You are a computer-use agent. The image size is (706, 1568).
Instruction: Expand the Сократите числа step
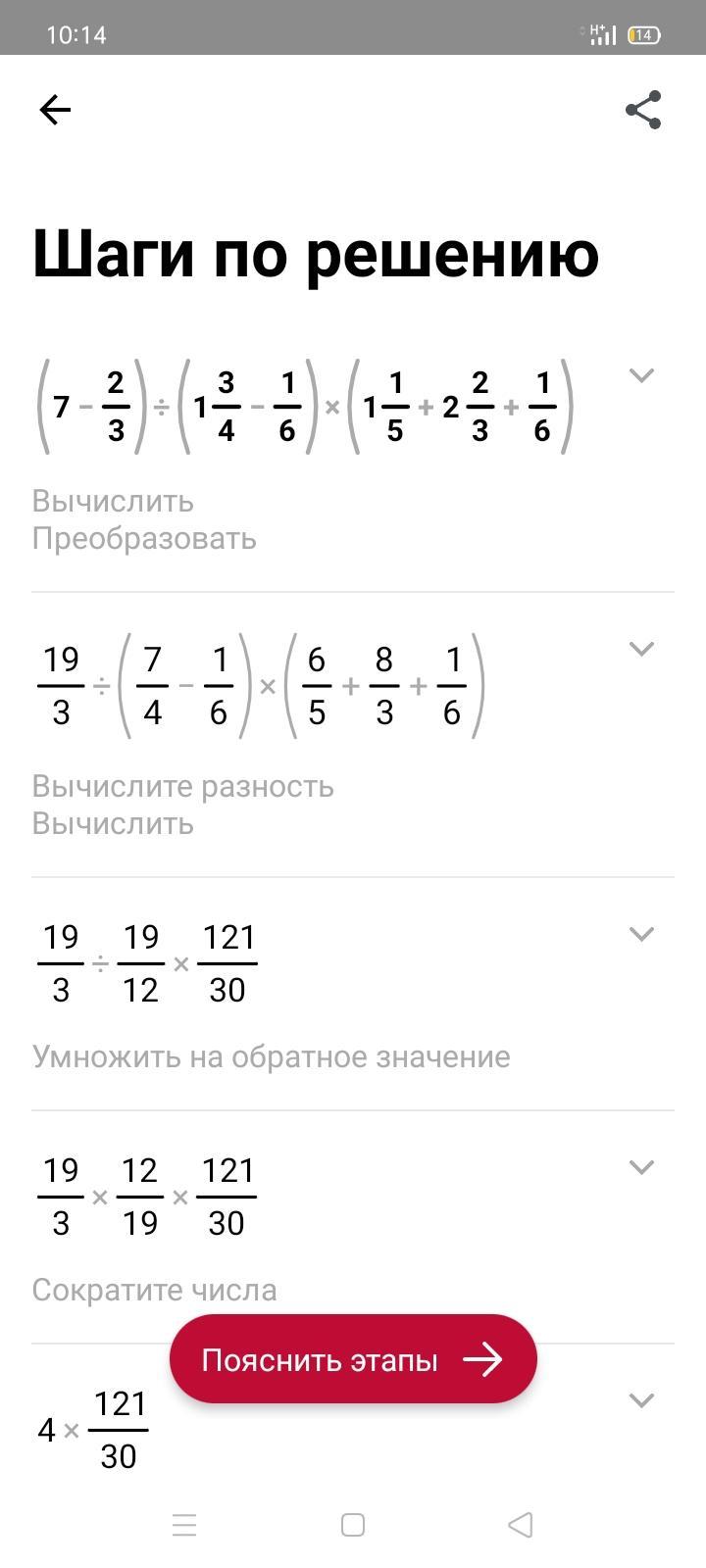(x=641, y=1167)
